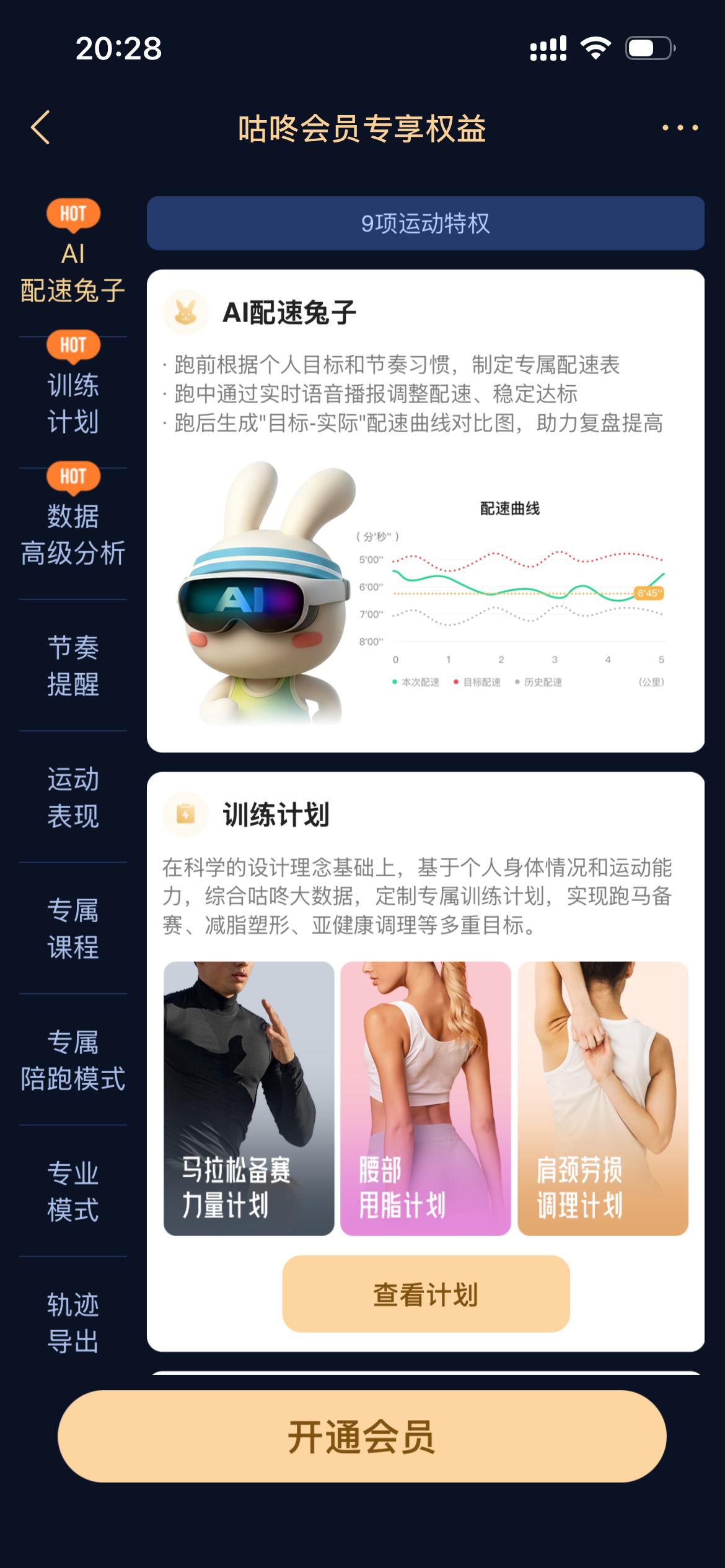Go back using the top-left arrow
This screenshot has height=1568, width=725.
click(41, 128)
